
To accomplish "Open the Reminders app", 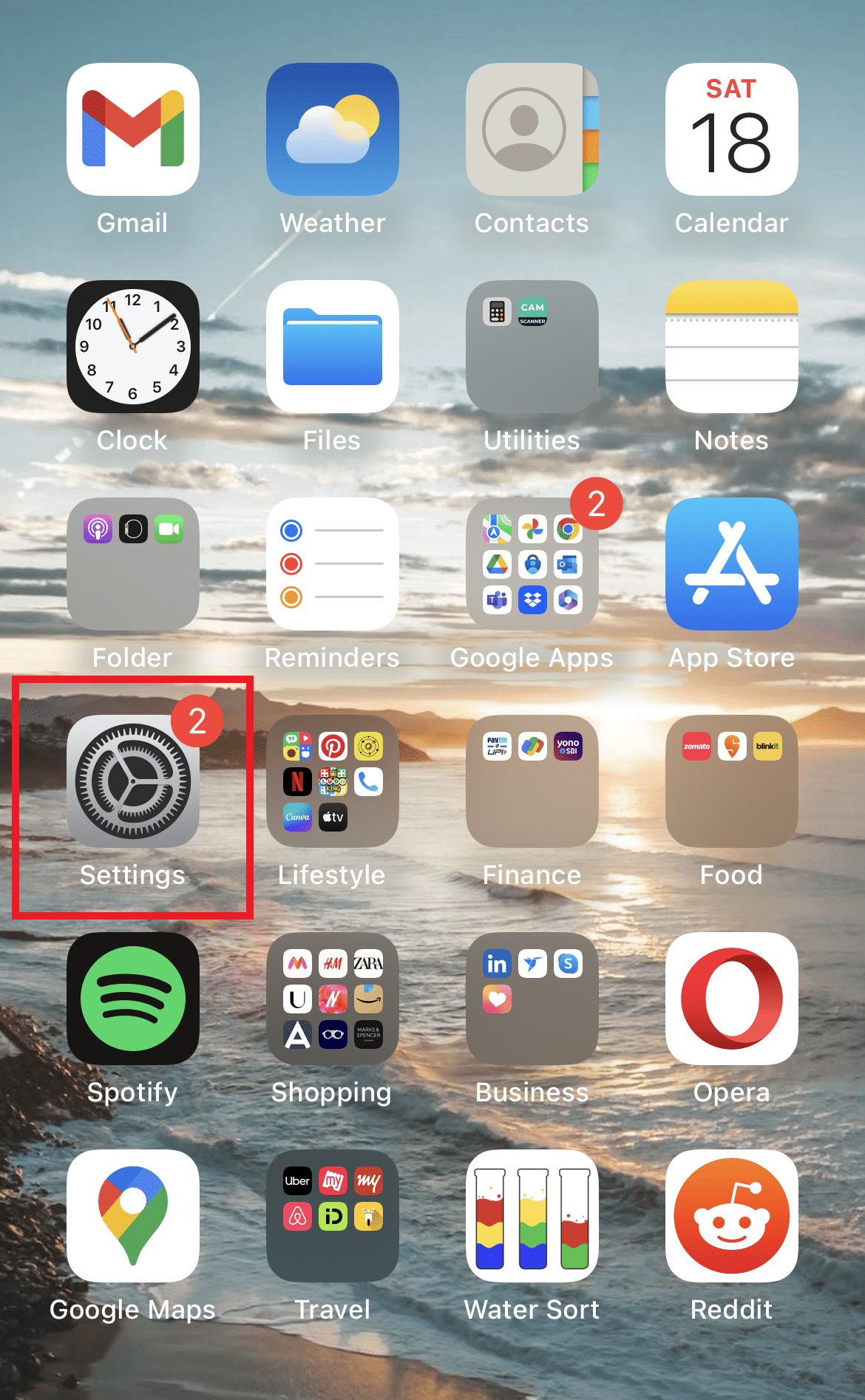I will coord(332,563).
